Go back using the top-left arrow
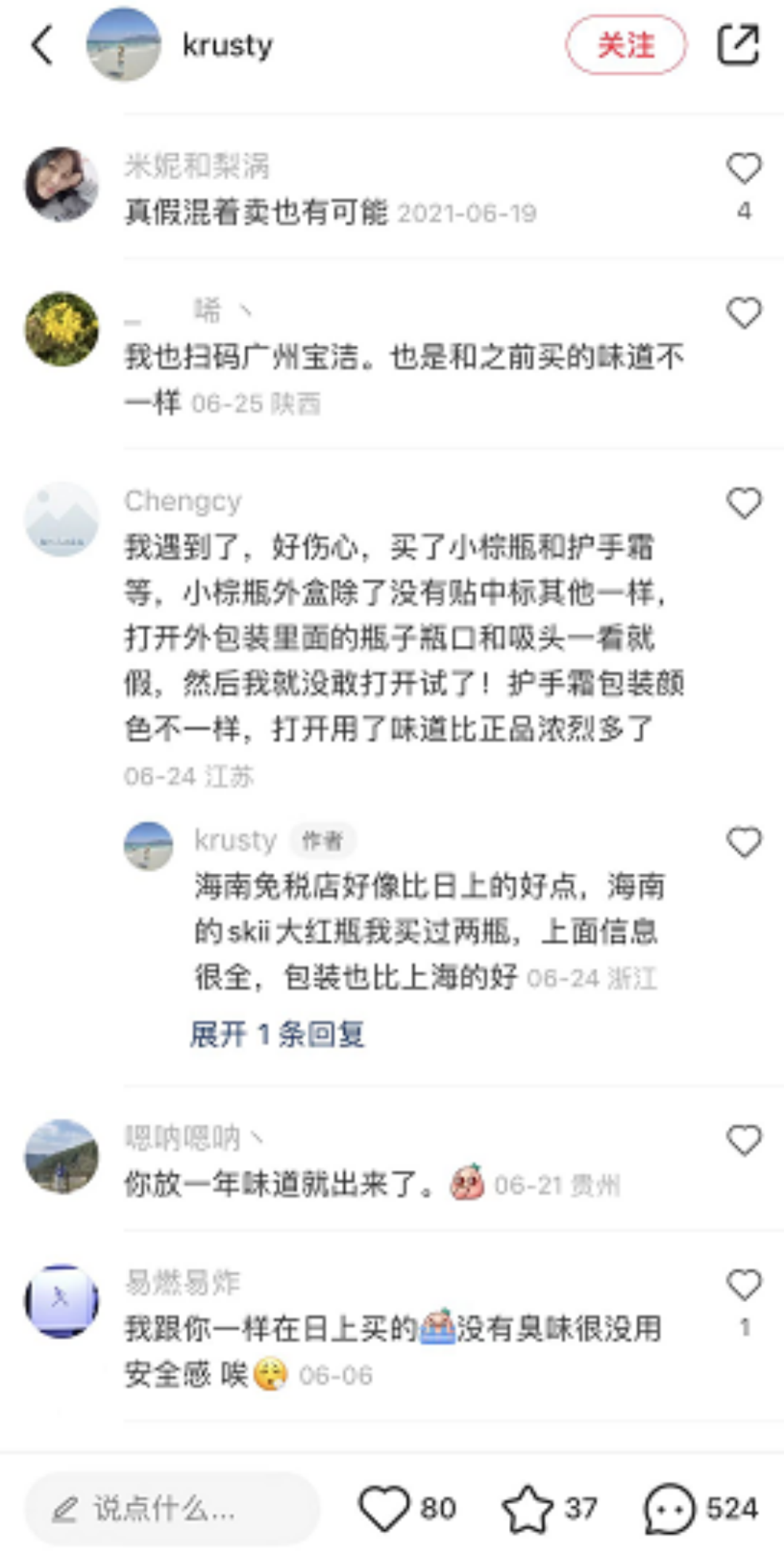 click(42, 45)
